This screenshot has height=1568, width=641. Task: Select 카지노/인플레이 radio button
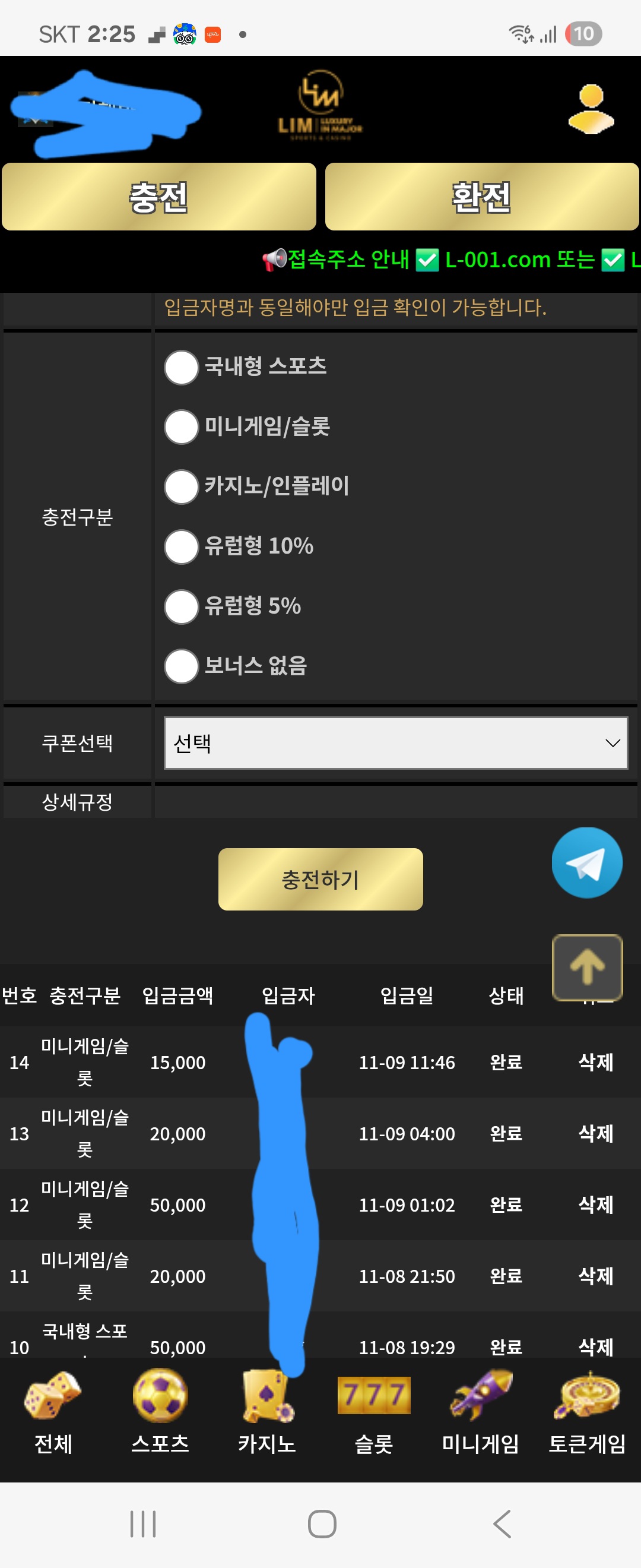181,486
